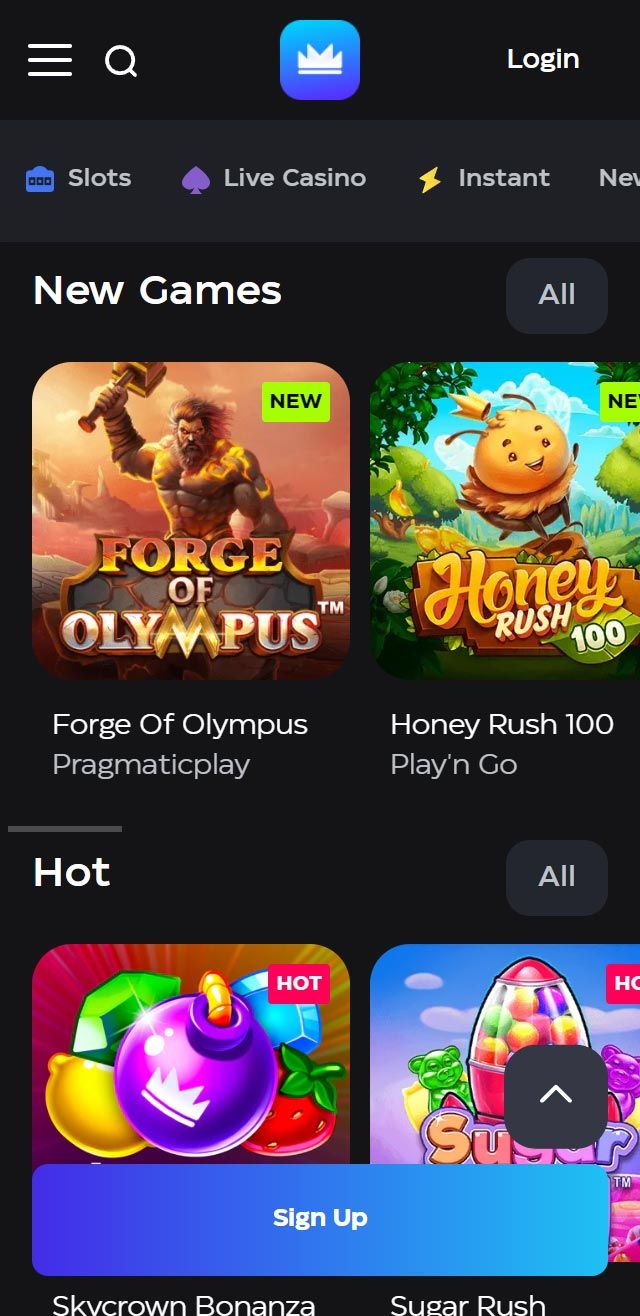Tap the scroll-to-top arrow button

coord(556,1096)
